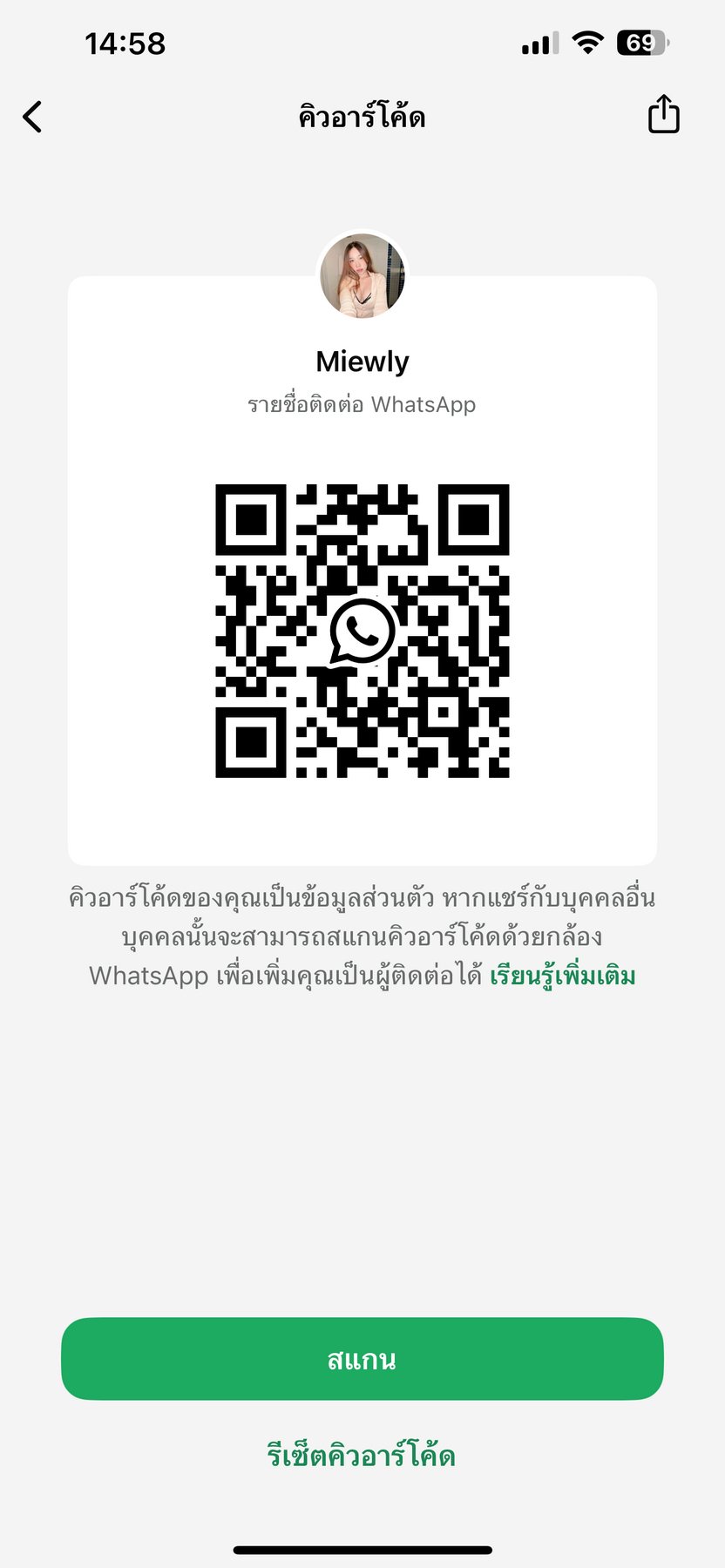Go back using the top-left arrow
This screenshot has height=1568, width=725.
coord(33,117)
